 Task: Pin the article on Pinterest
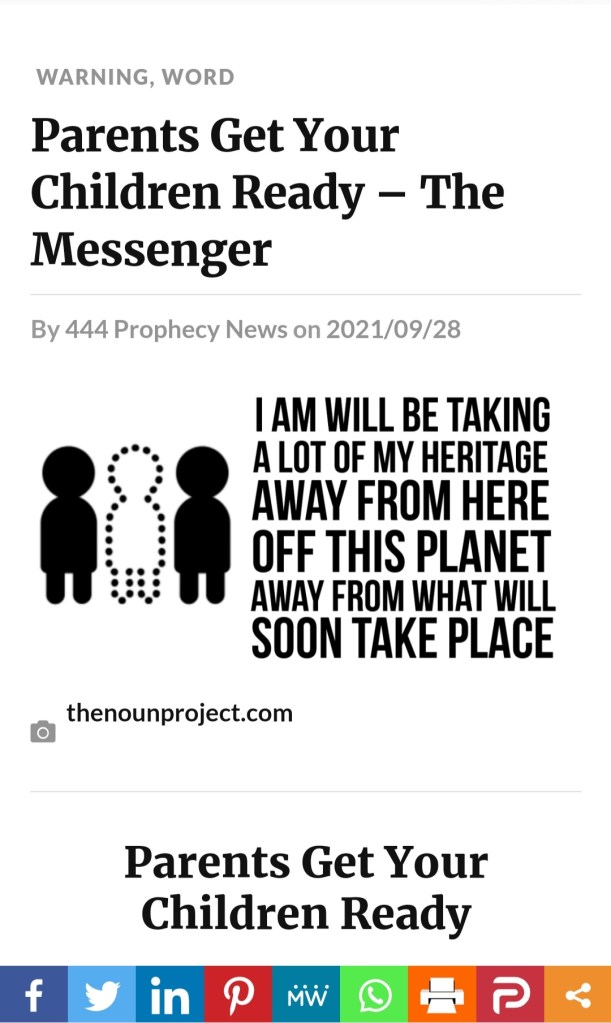point(237,995)
